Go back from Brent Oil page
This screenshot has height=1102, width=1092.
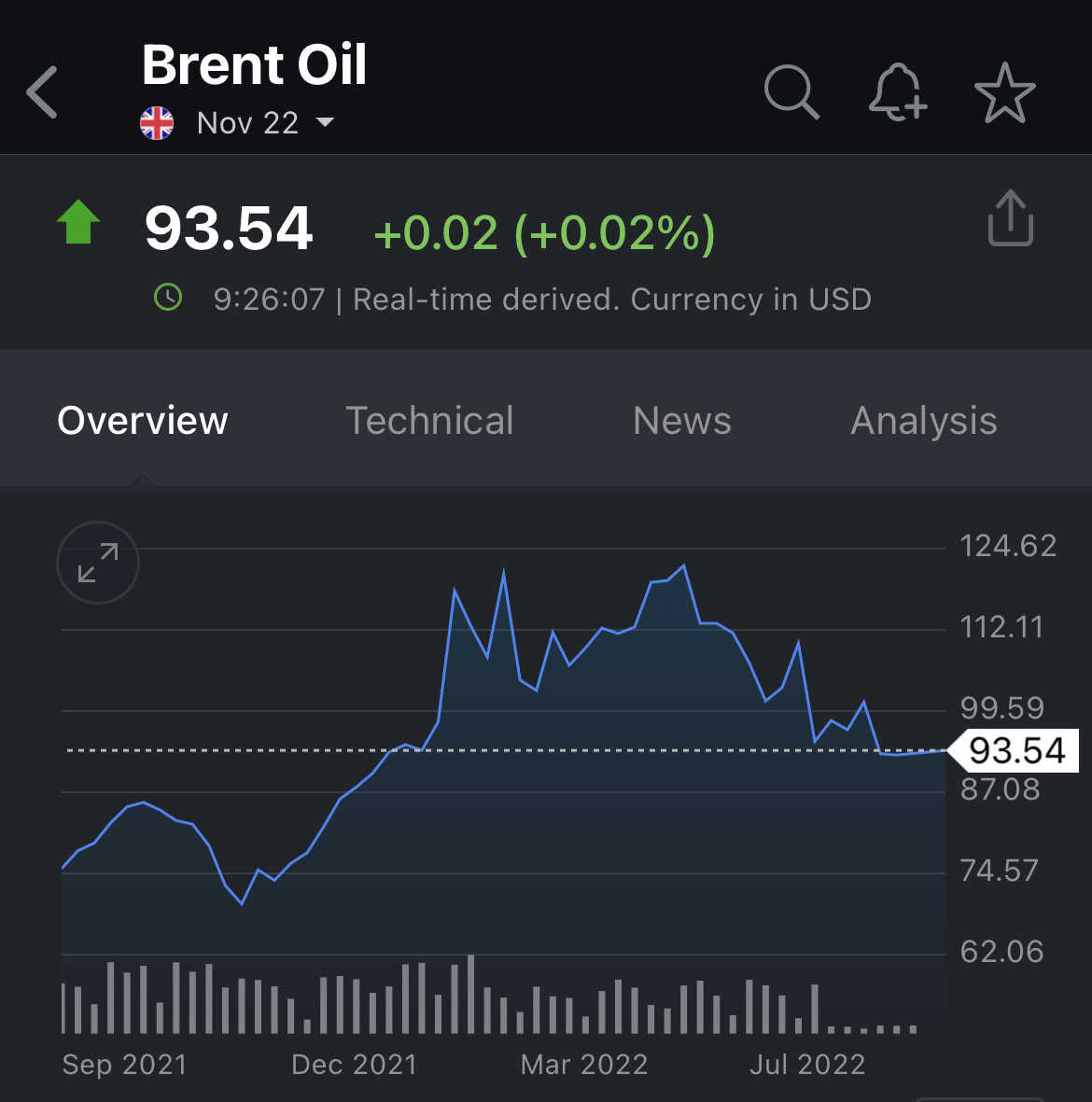click(43, 92)
